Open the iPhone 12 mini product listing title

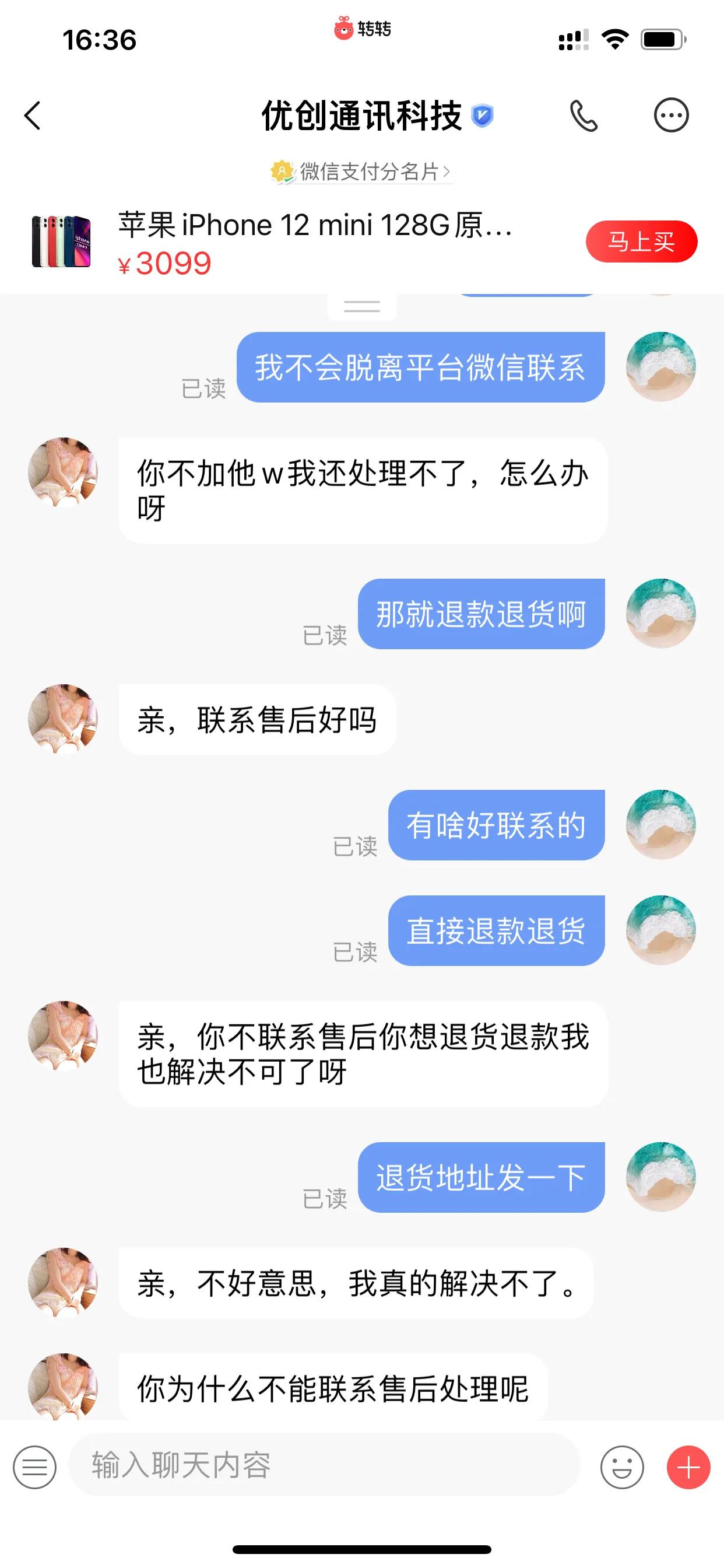coord(314,225)
